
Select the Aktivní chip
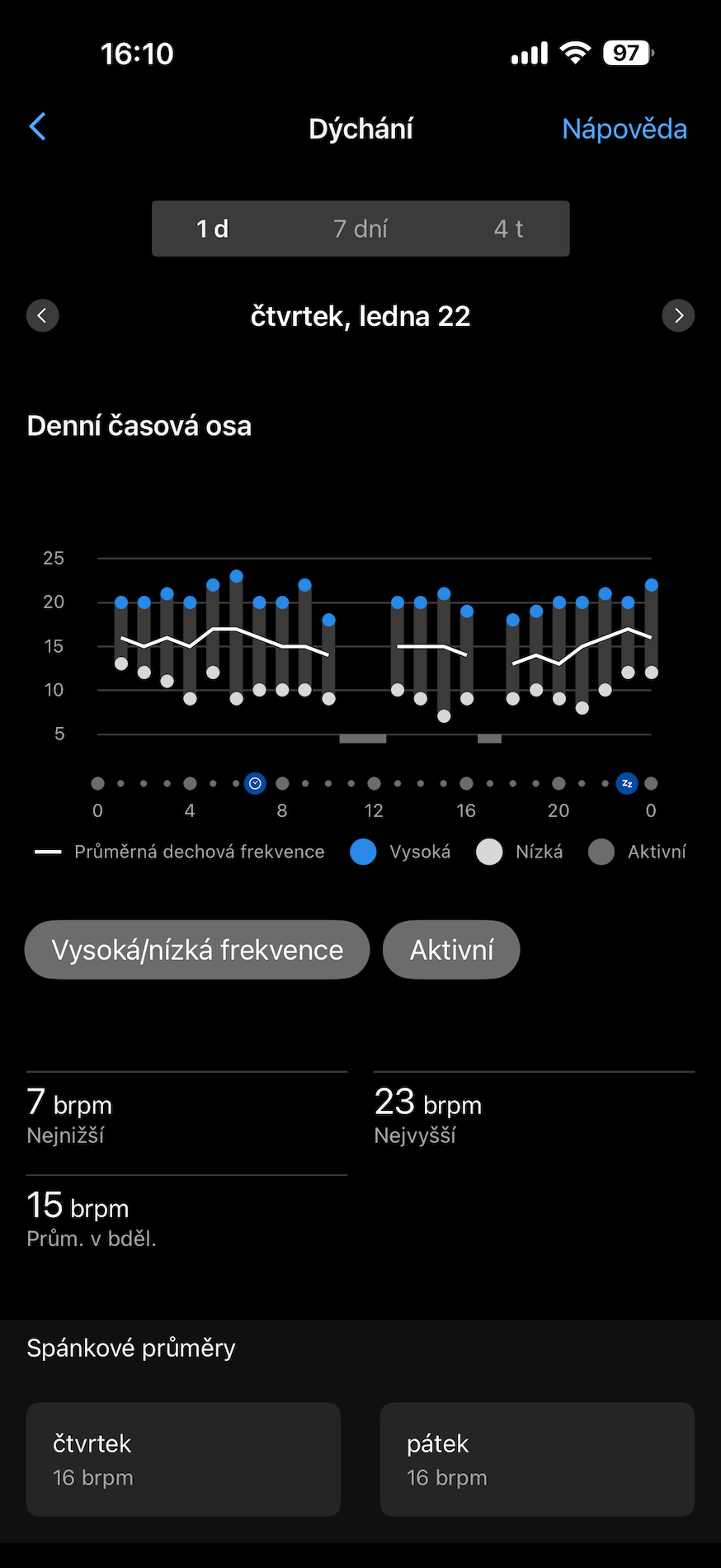click(451, 950)
